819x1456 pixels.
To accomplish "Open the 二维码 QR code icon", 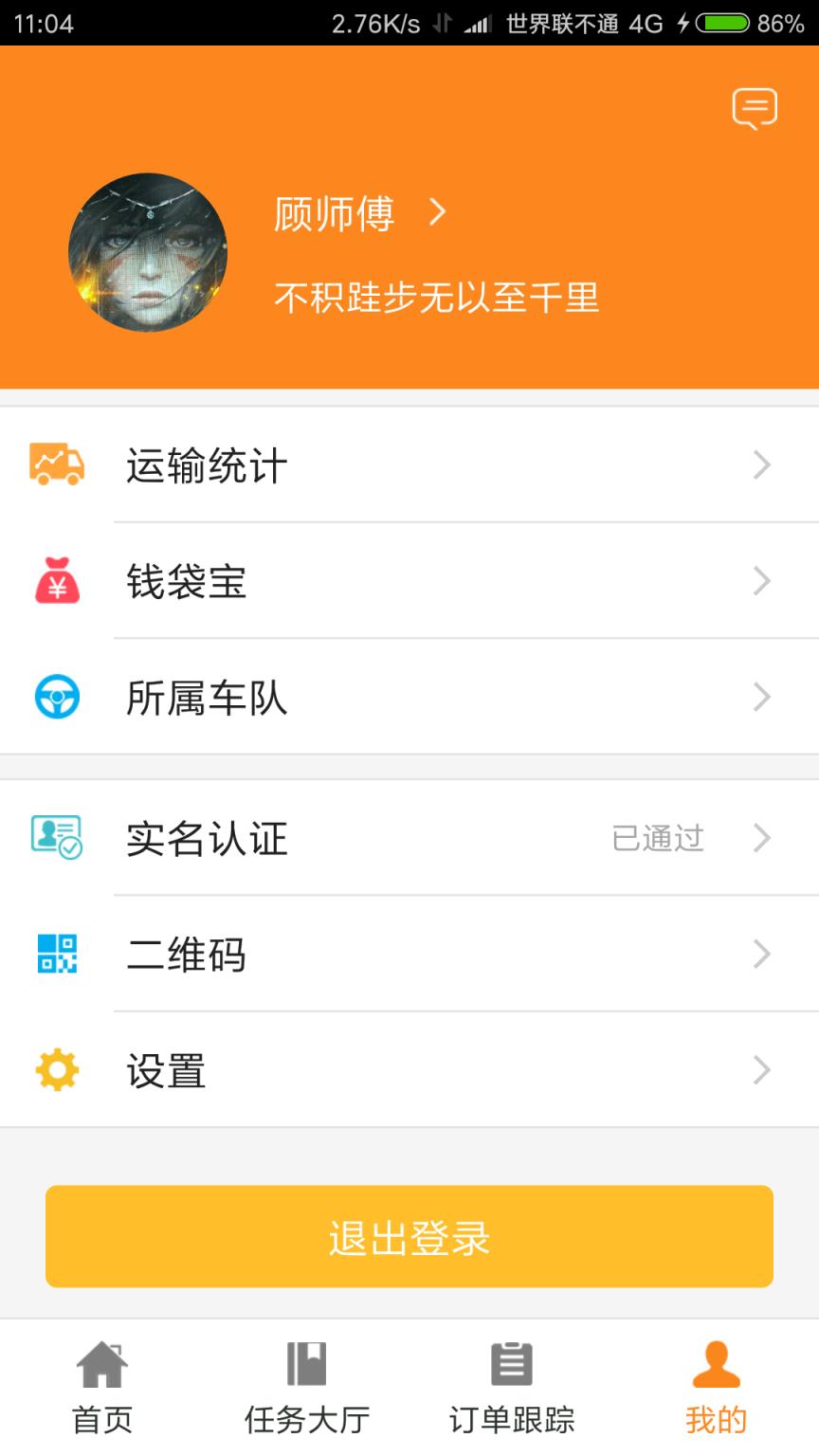I will 56,955.
